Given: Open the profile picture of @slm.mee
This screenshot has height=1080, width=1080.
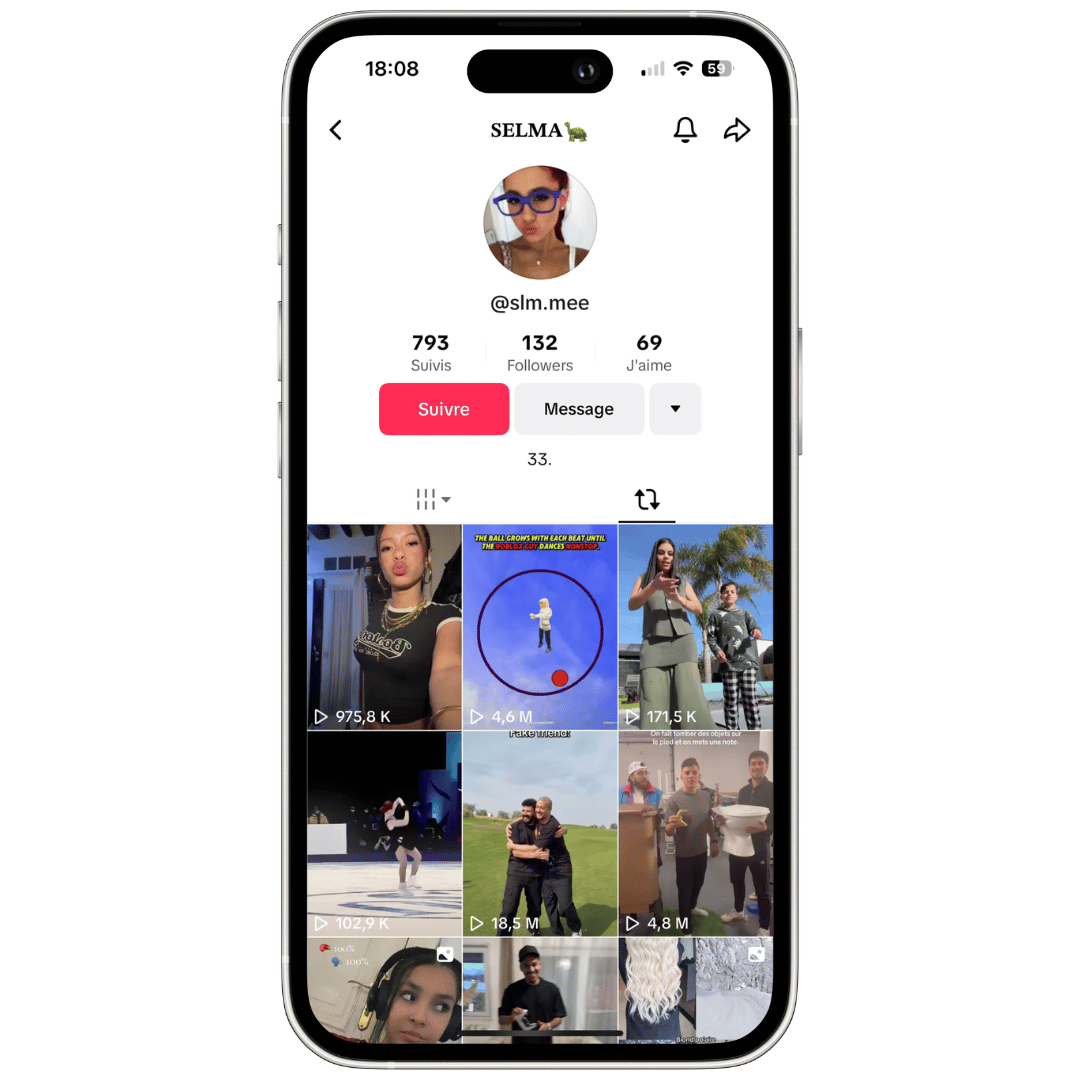Looking at the screenshot, I should coord(540,222).
